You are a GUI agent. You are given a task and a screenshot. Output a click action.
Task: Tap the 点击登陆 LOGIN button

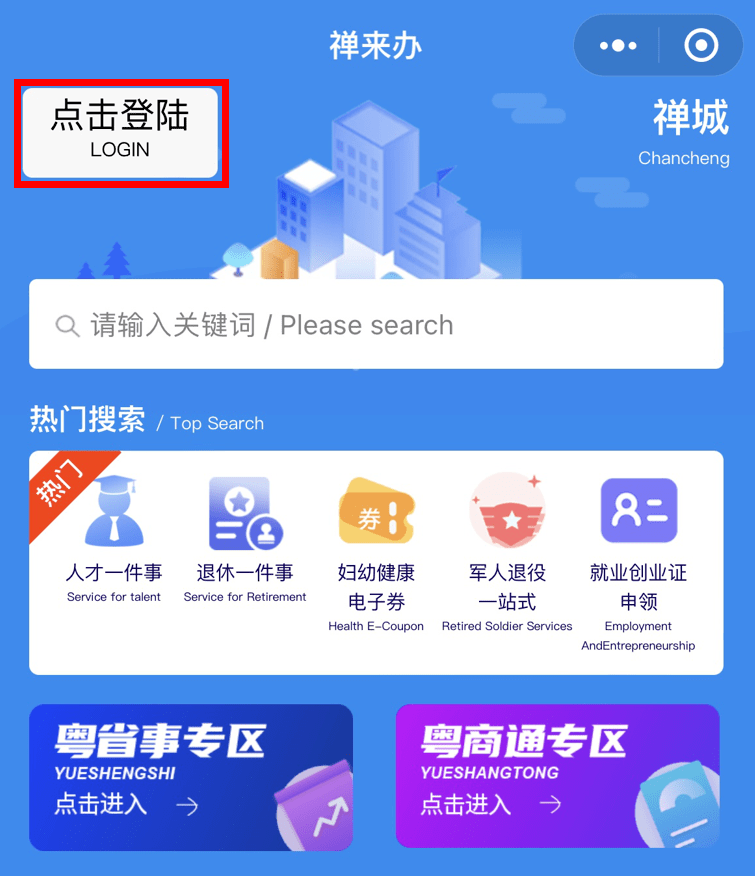pyautogui.click(x=120, y=133)
